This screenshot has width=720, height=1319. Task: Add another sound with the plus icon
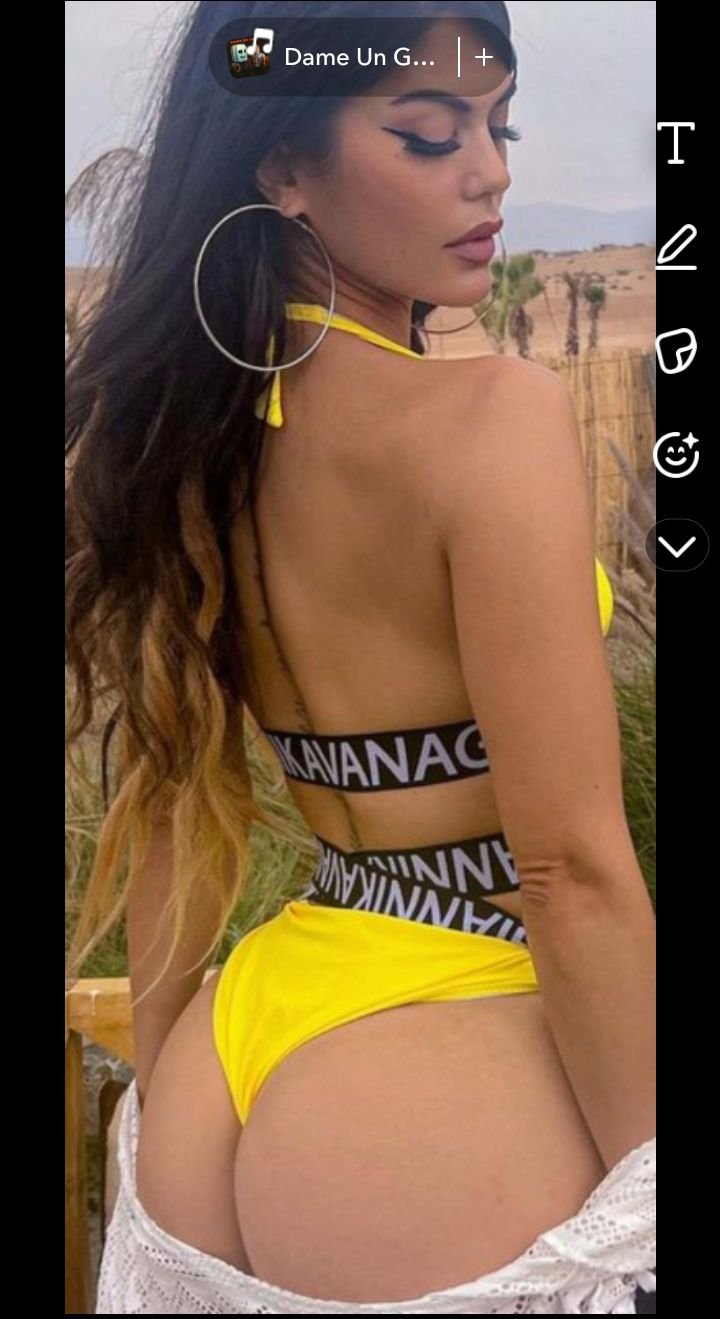(484, 57)
